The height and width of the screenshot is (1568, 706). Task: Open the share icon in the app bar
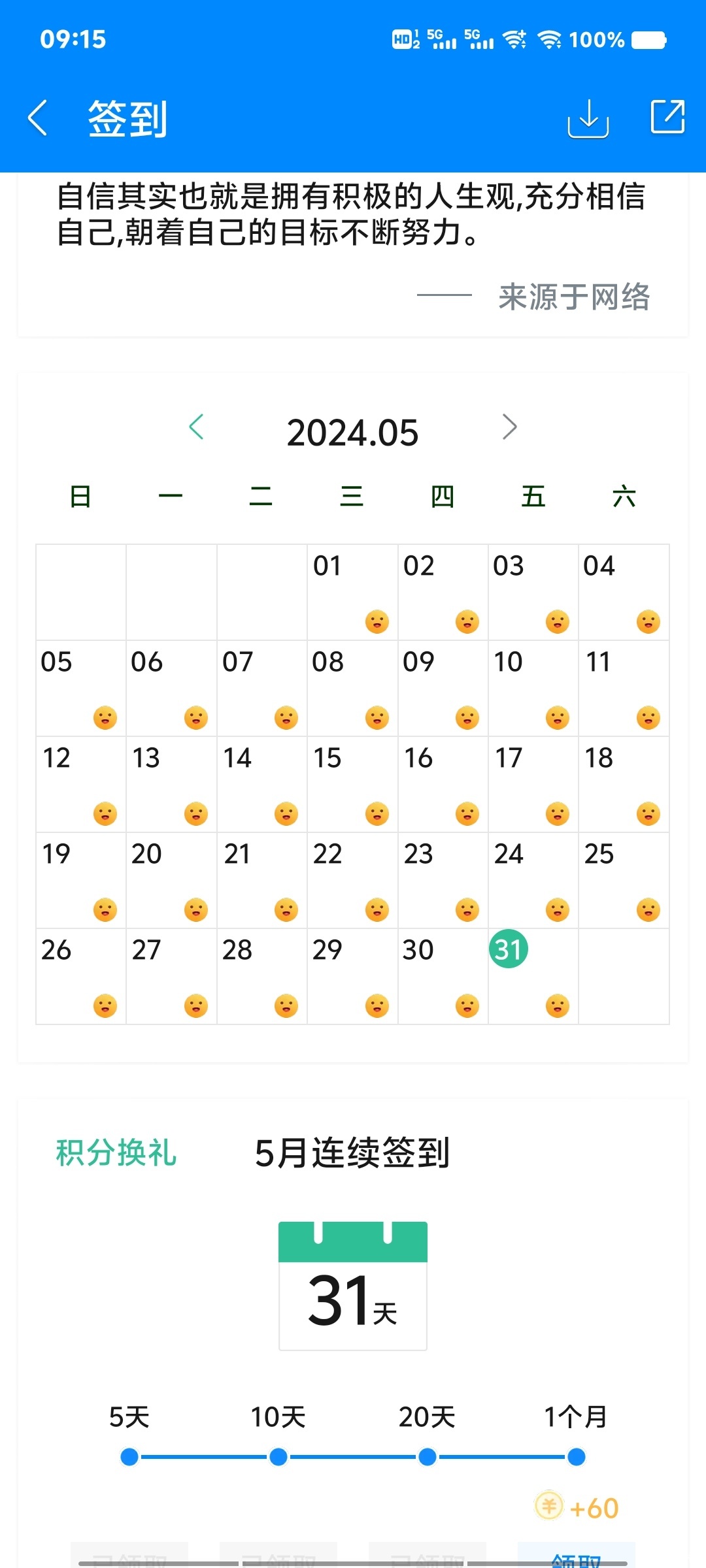pyautogui.click(x=668, y=117)
